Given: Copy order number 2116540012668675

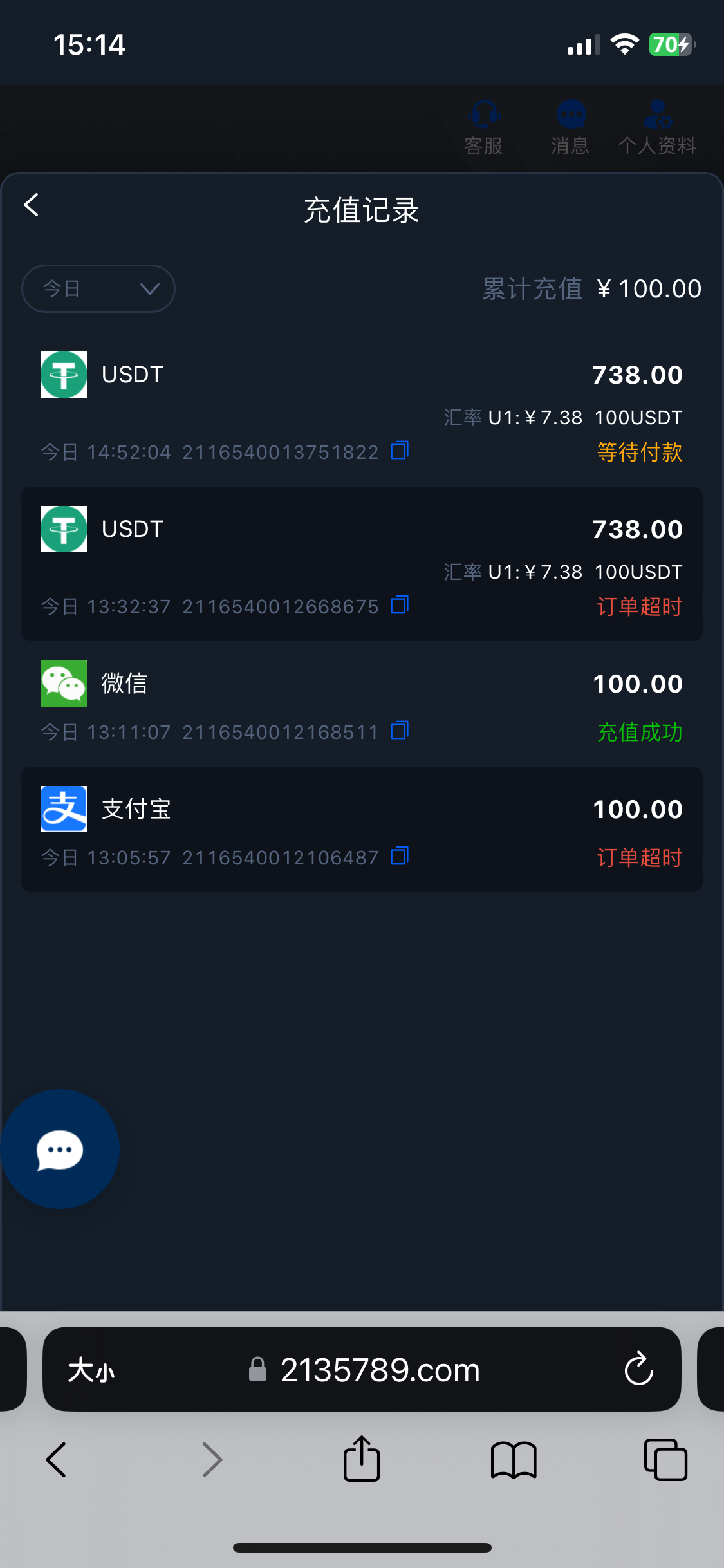Looking at the screenshot, I should click(x=400, y=605).
